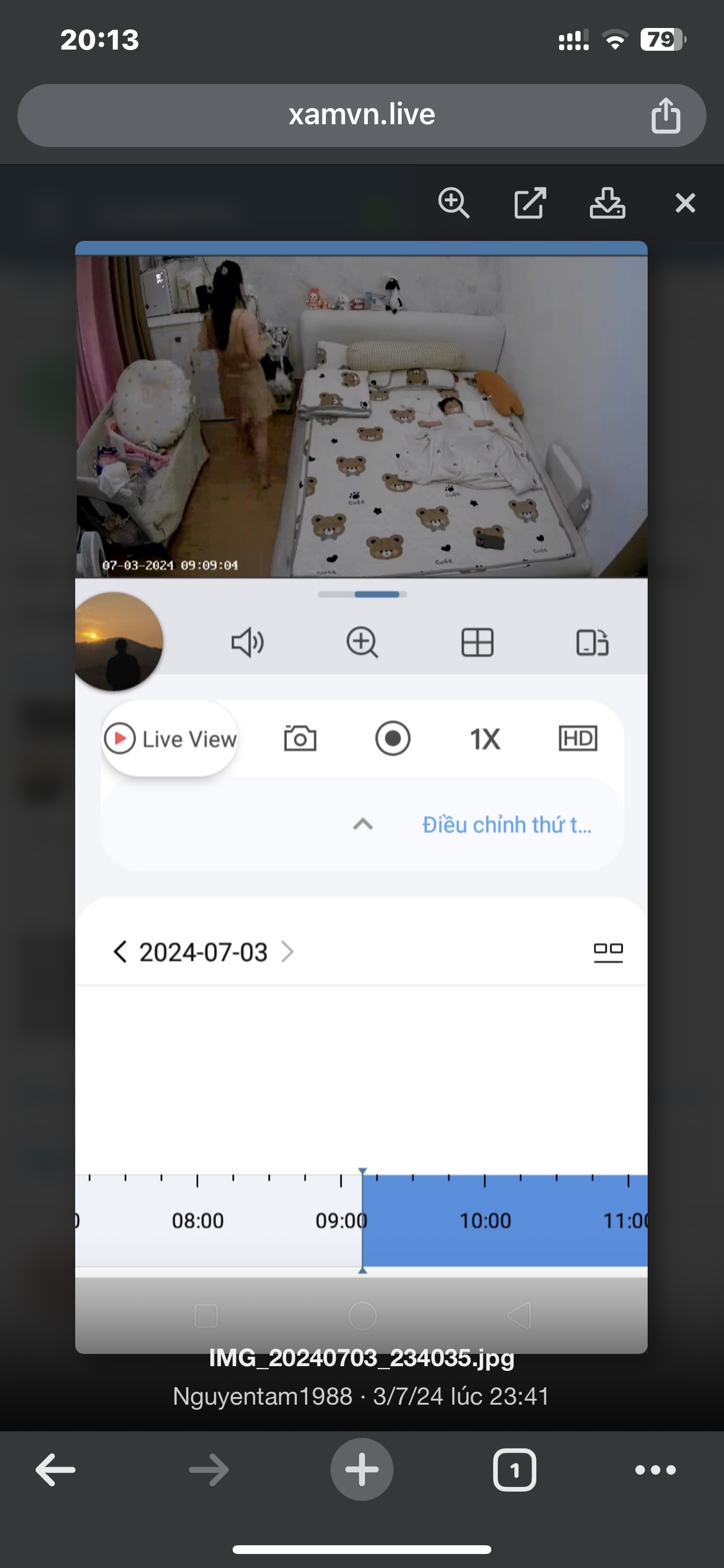Show the open tabs switcher
Viewport: 724px width, 1568px height.
[515, 1470]
